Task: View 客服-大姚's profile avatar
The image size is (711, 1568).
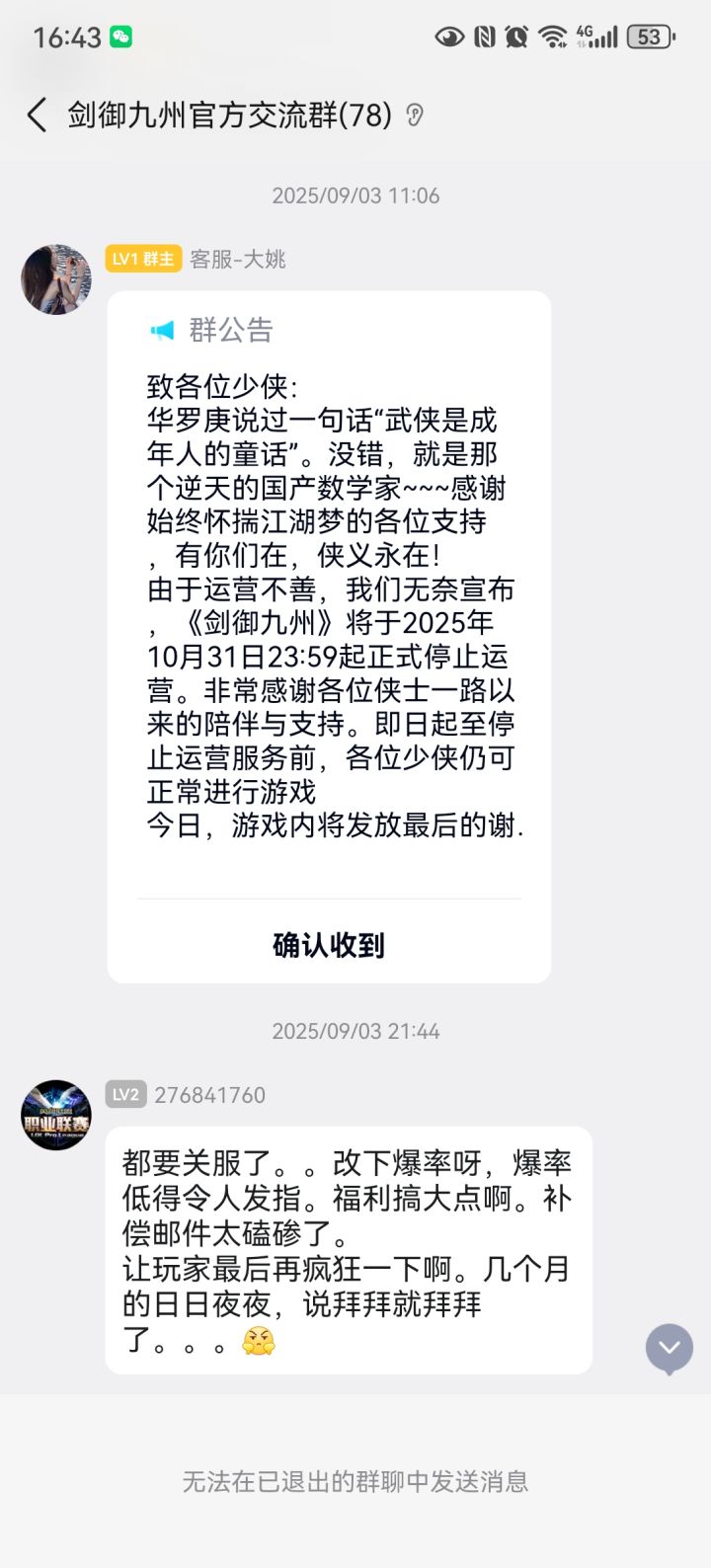Action: 56,279
